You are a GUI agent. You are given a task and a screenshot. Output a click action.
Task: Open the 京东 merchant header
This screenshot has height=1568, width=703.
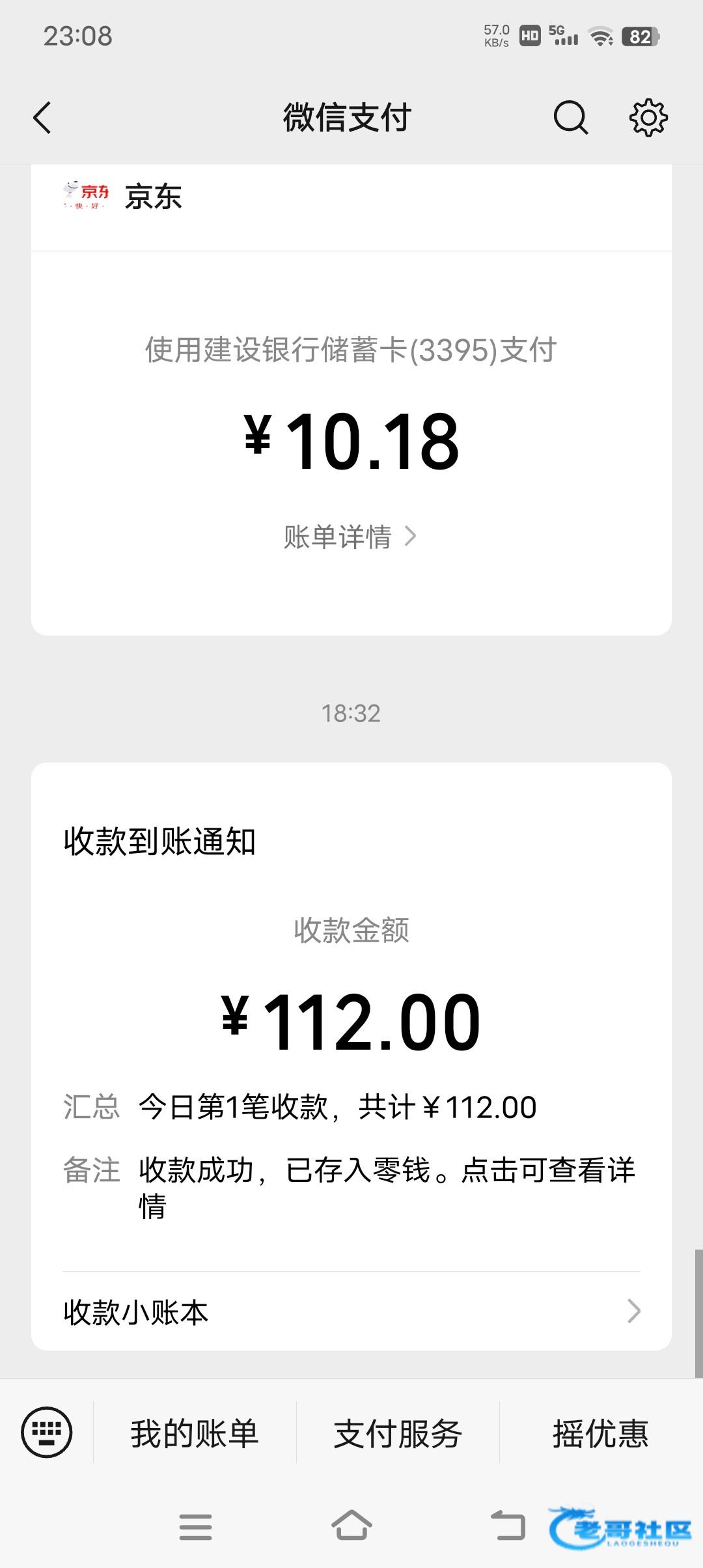click(x=154, y=197)
